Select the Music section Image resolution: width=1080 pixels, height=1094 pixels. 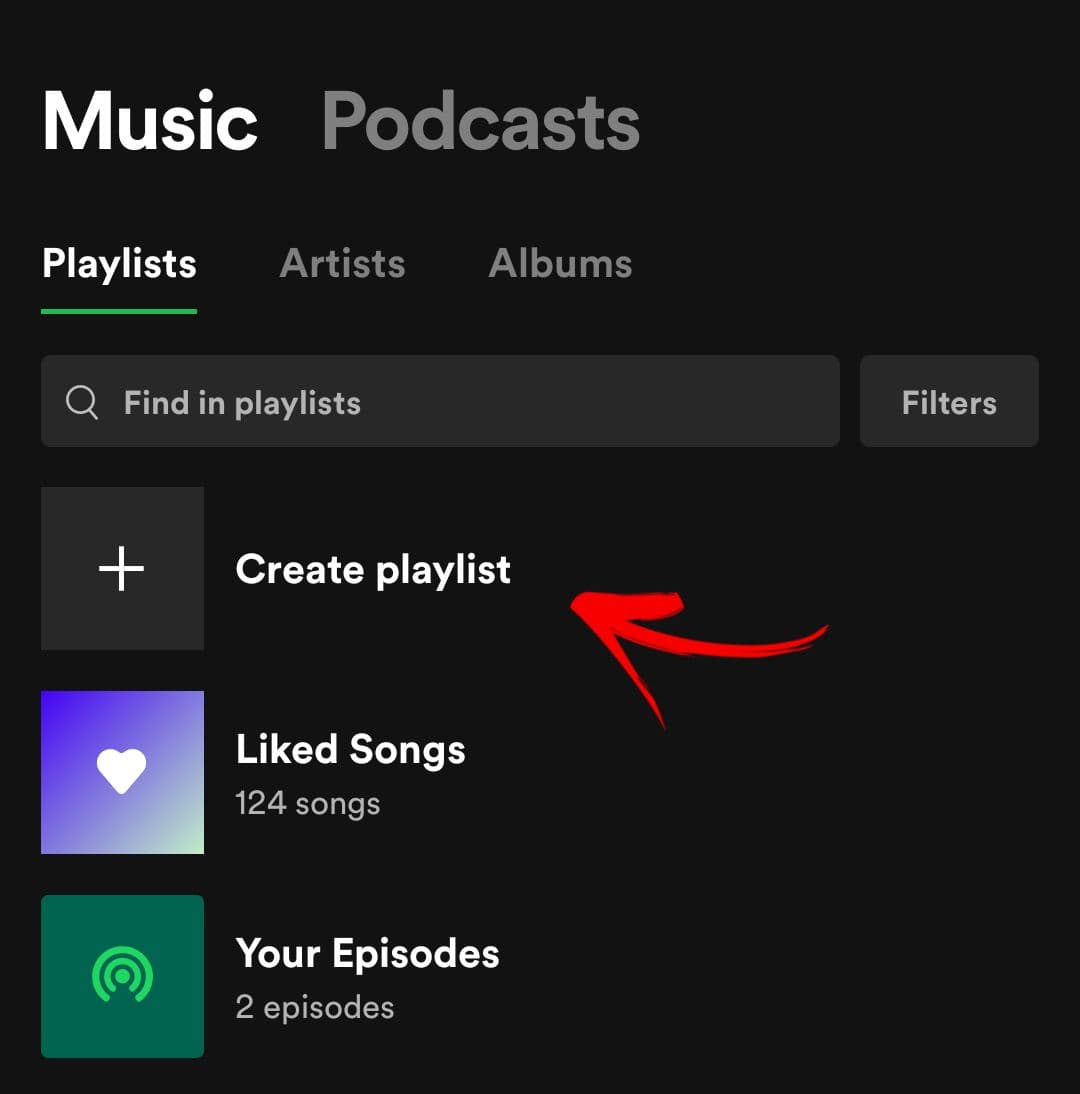click(150, 122)
